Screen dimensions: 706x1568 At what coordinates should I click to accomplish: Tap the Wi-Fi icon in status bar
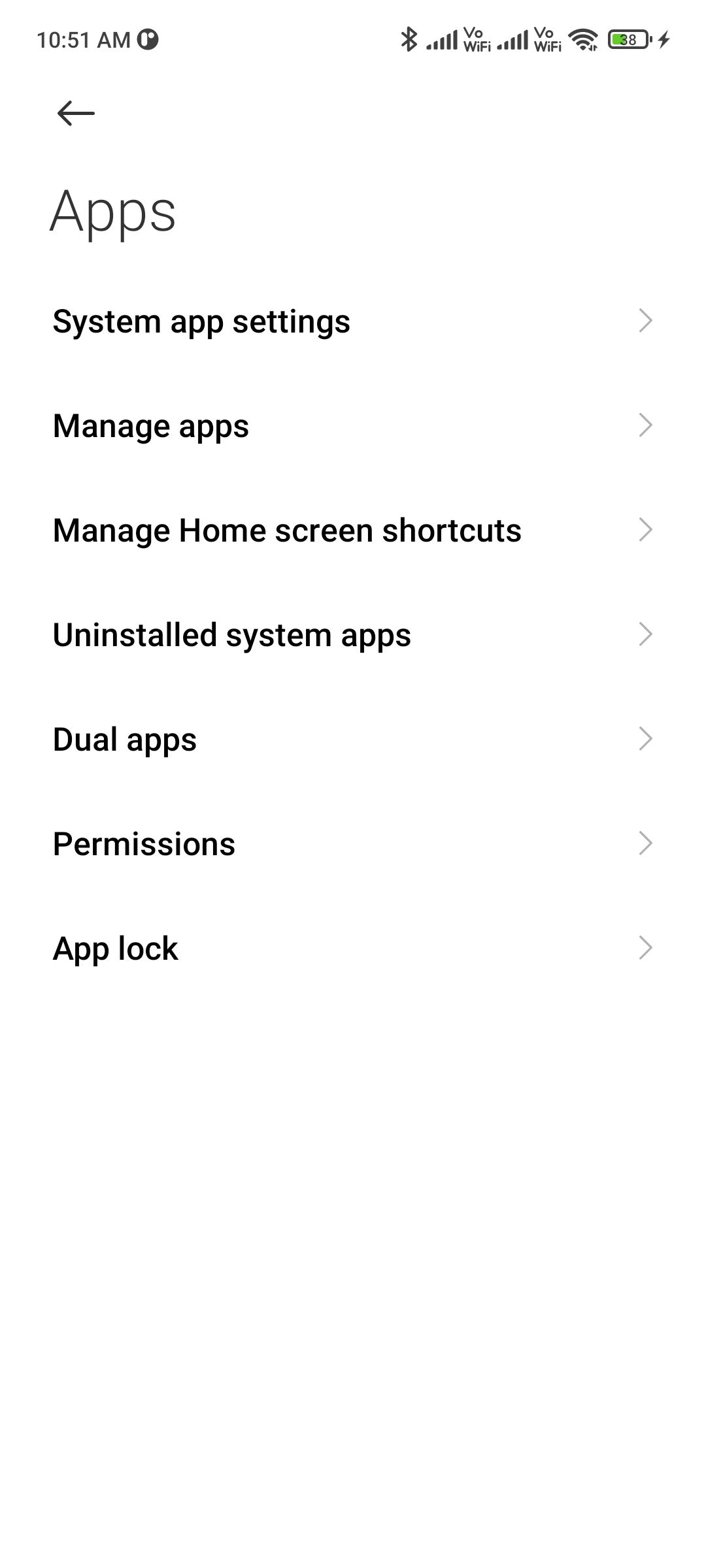point(582,40)
